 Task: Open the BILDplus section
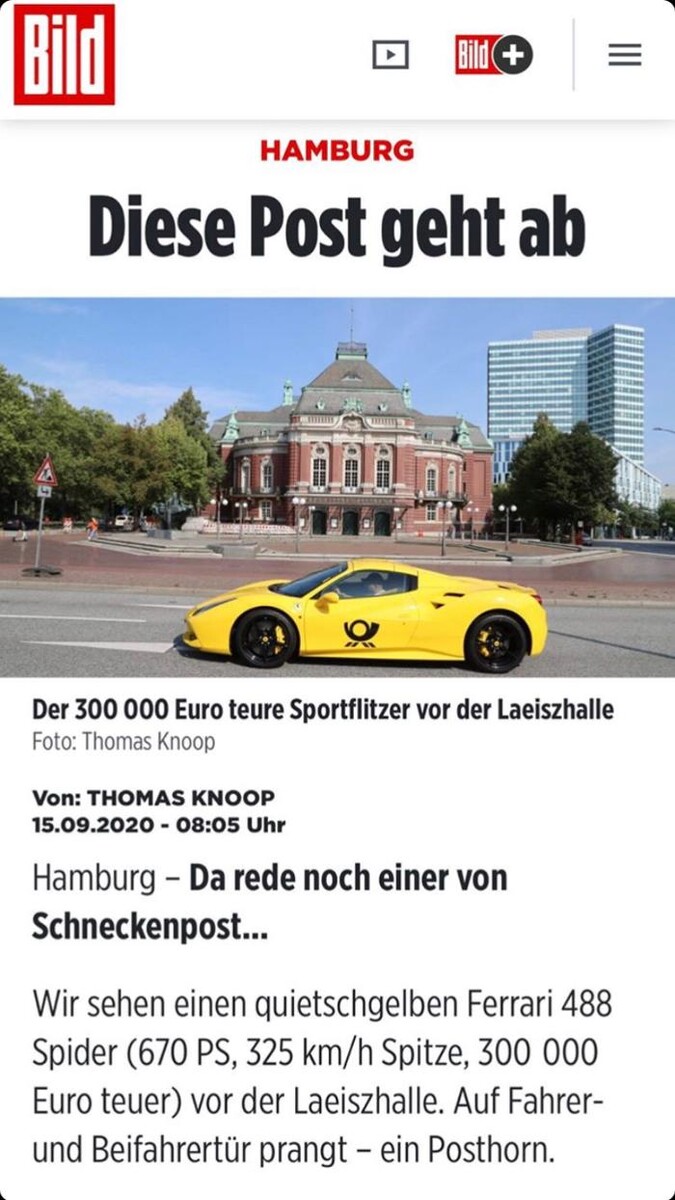click(493, 55)
